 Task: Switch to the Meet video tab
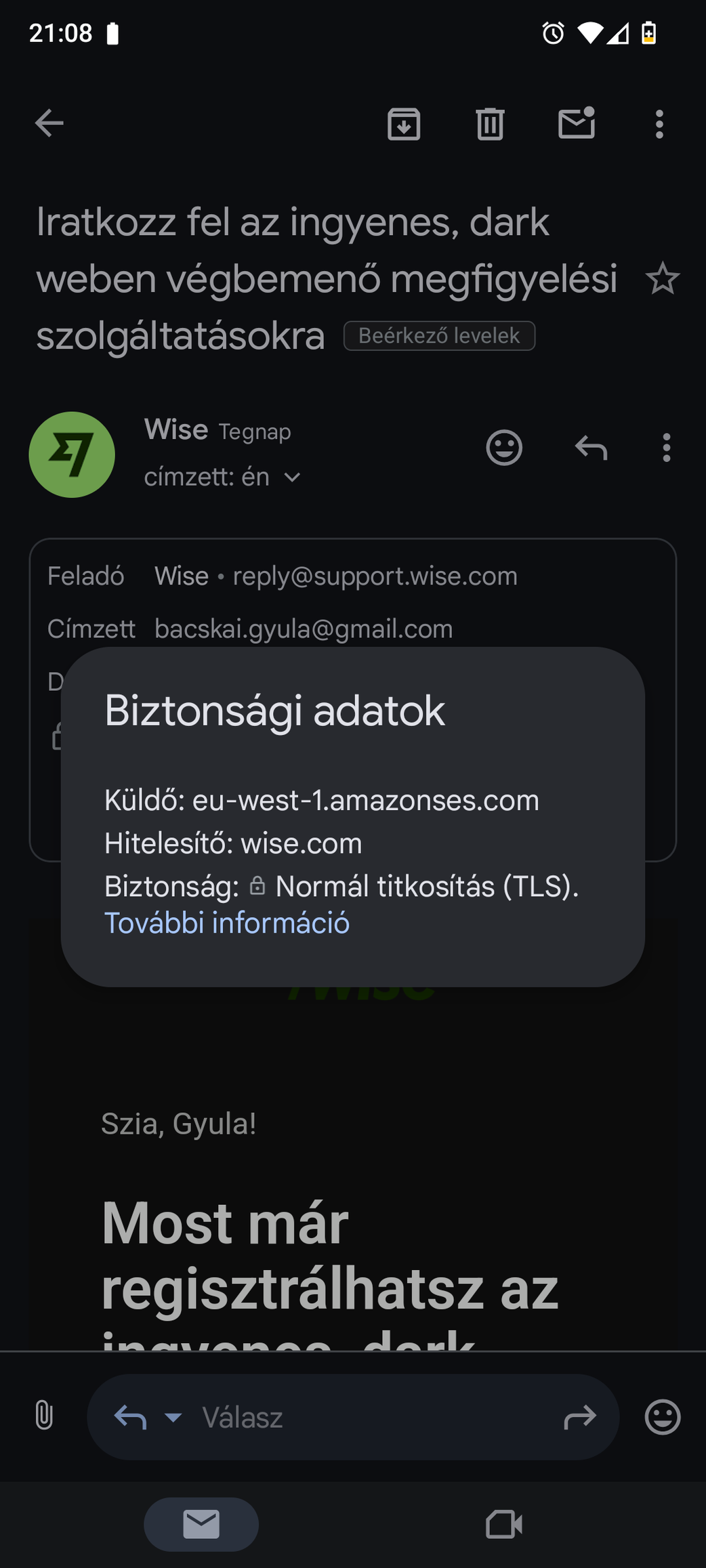[504, 1525]
